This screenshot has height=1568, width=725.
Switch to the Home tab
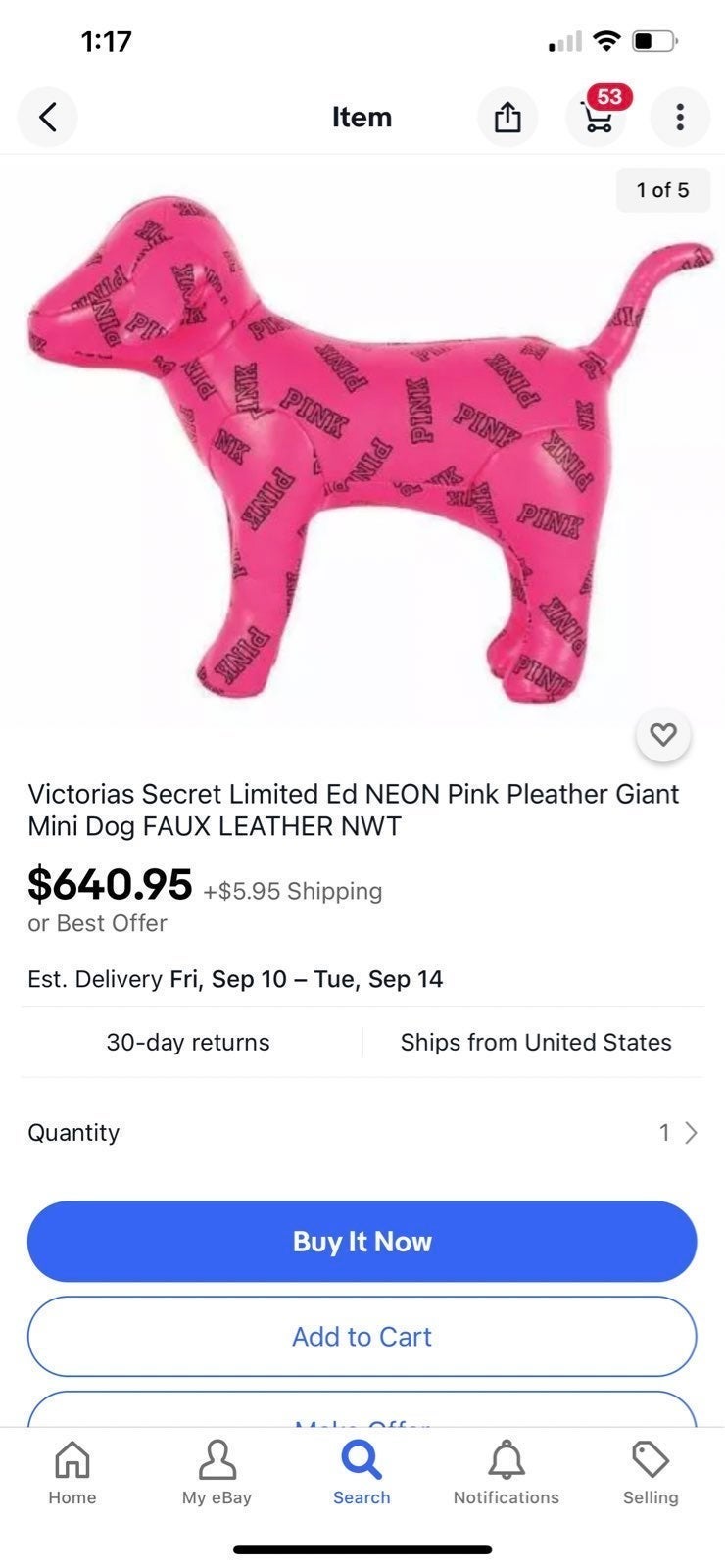[x=72, y=1472]
